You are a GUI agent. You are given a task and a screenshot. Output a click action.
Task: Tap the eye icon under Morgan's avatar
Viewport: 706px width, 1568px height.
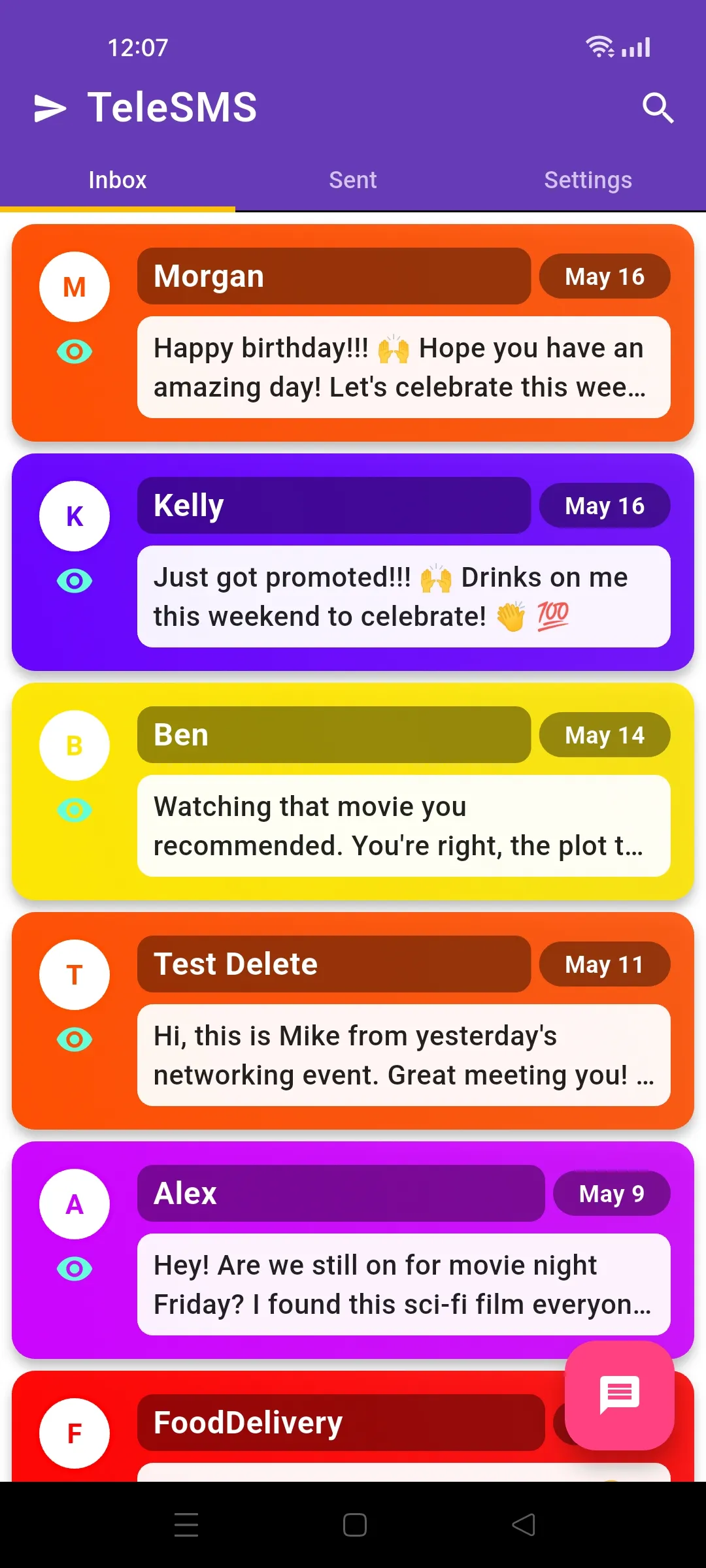coord(75,351)
